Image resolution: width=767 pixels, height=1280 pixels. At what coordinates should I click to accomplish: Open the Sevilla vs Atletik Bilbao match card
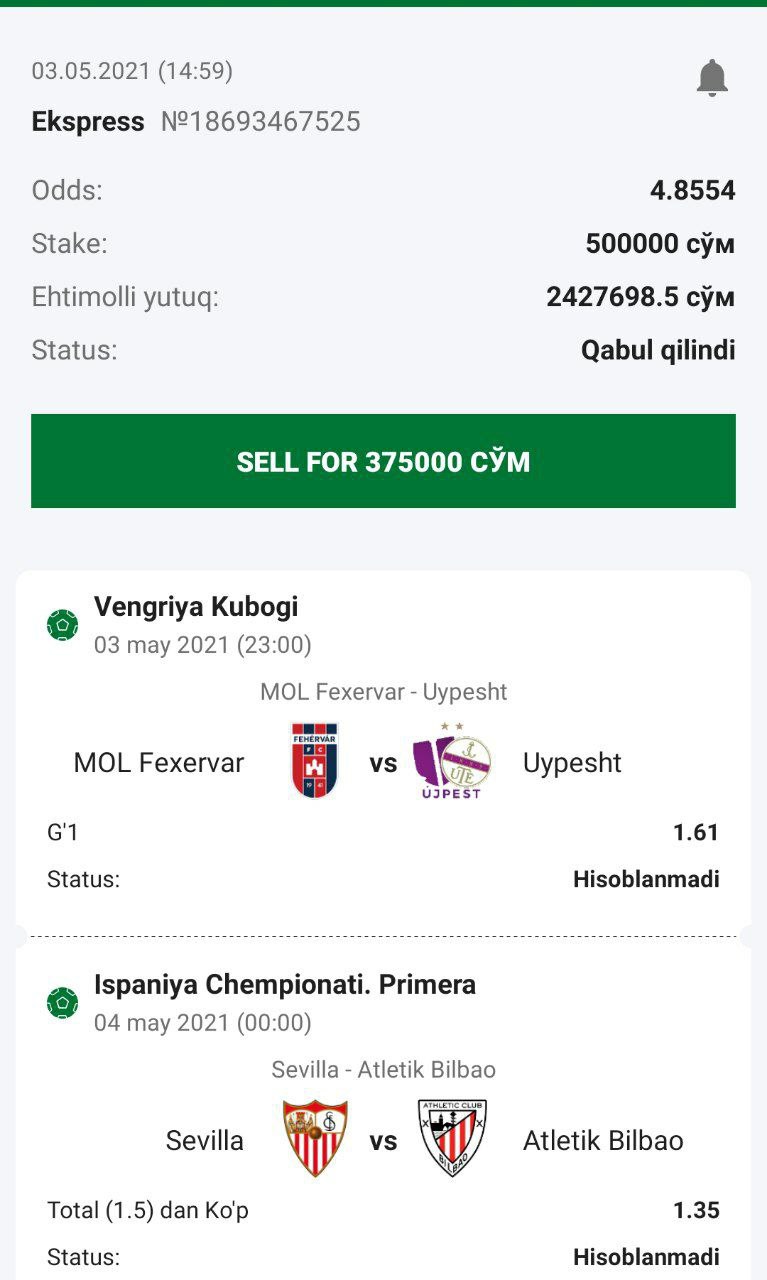383,1120
